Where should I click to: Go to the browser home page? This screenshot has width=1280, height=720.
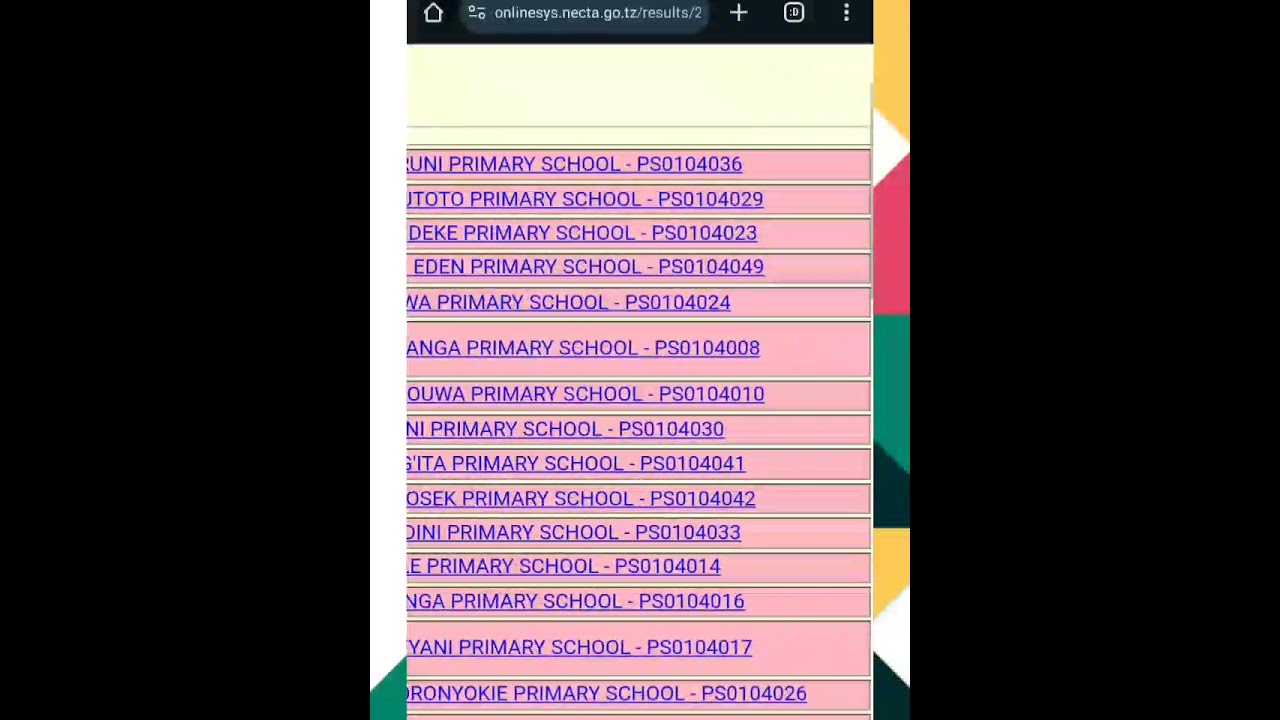[433, 13]
